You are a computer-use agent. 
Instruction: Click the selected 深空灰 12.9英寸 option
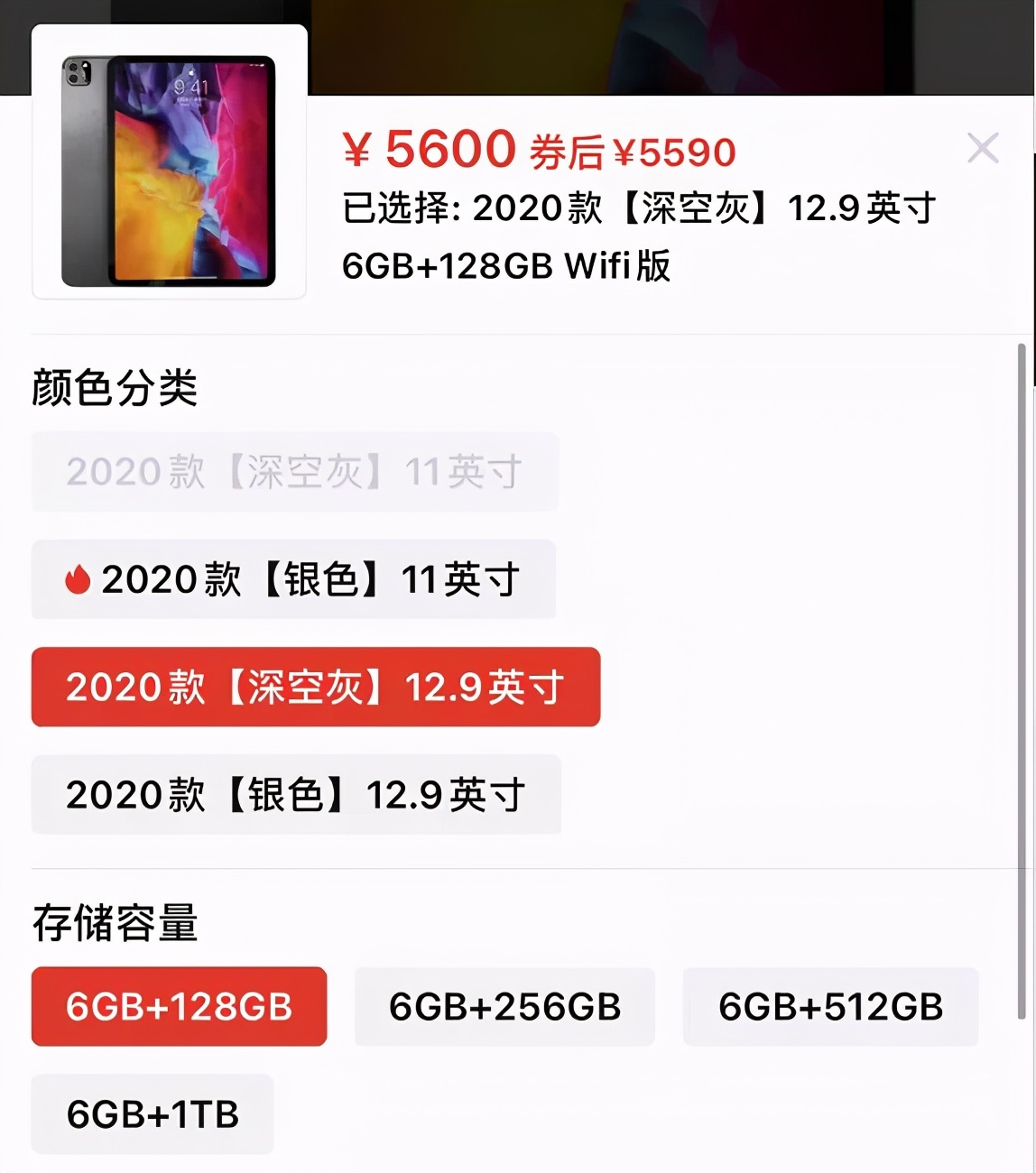pyautogui.click(x=315, y=688)
